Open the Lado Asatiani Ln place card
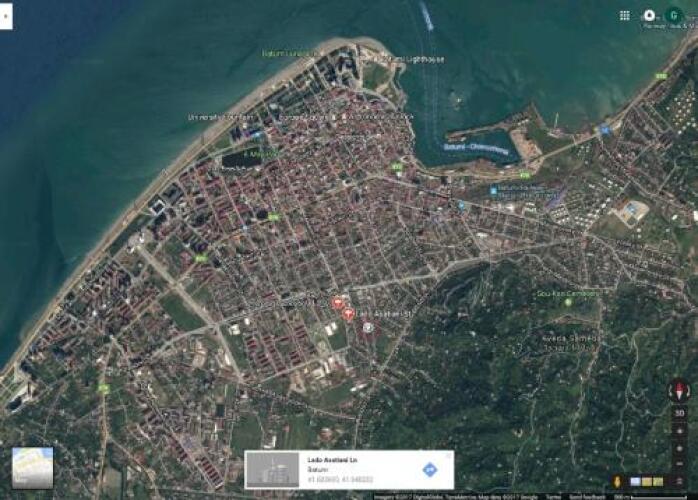Screen dimensions: 698x500 [x=330, y=469]
